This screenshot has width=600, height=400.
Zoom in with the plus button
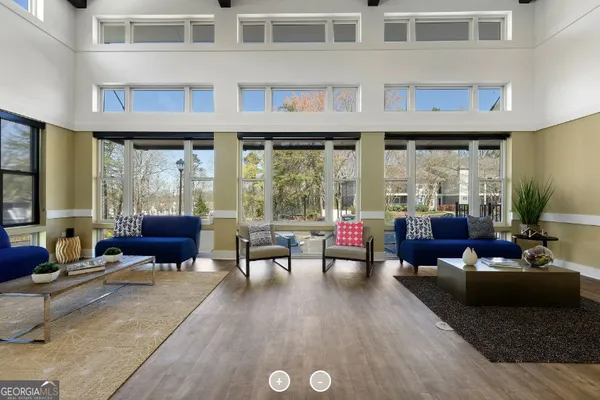pyautogui.click(x=279, y=381)
